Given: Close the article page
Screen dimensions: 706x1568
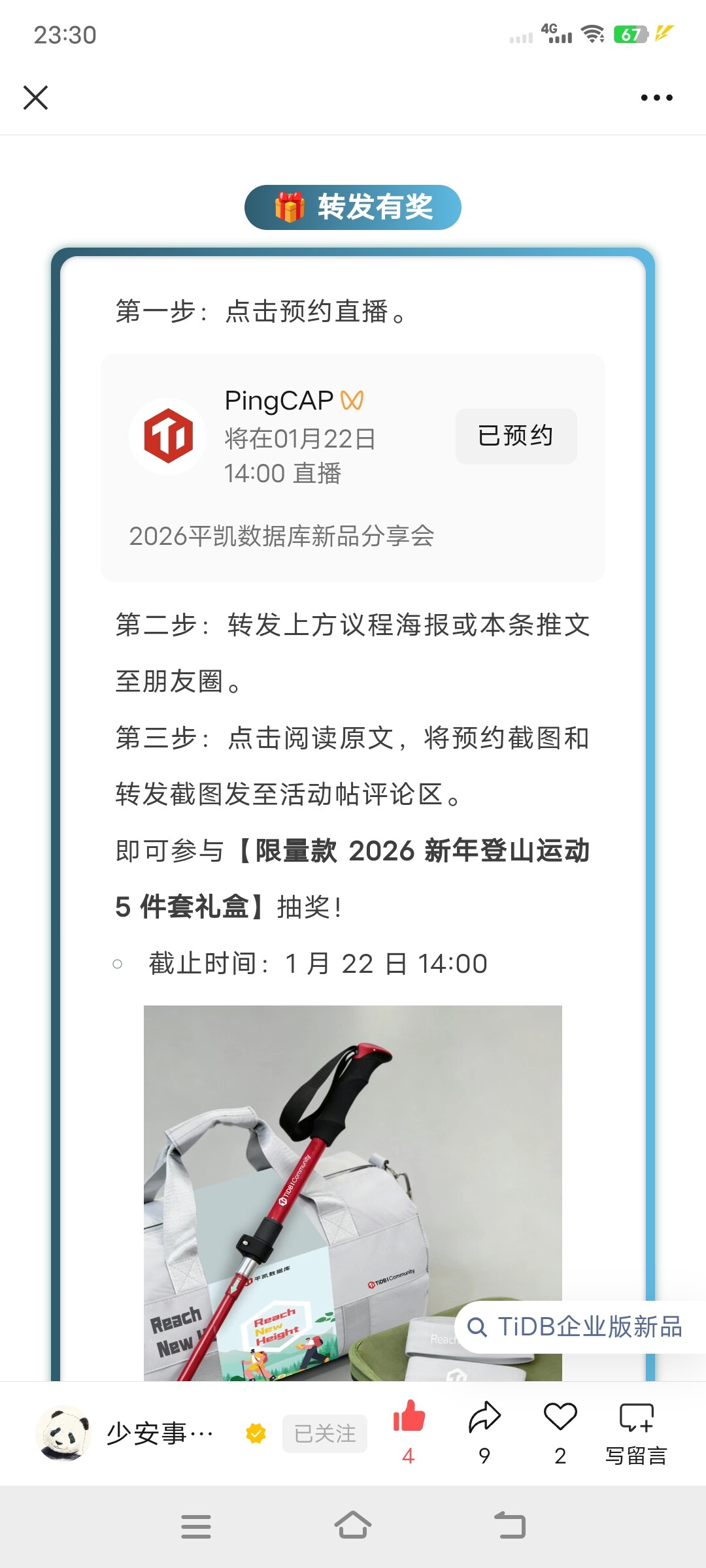Looking at the screenshot, I should [x=35, y=98].
